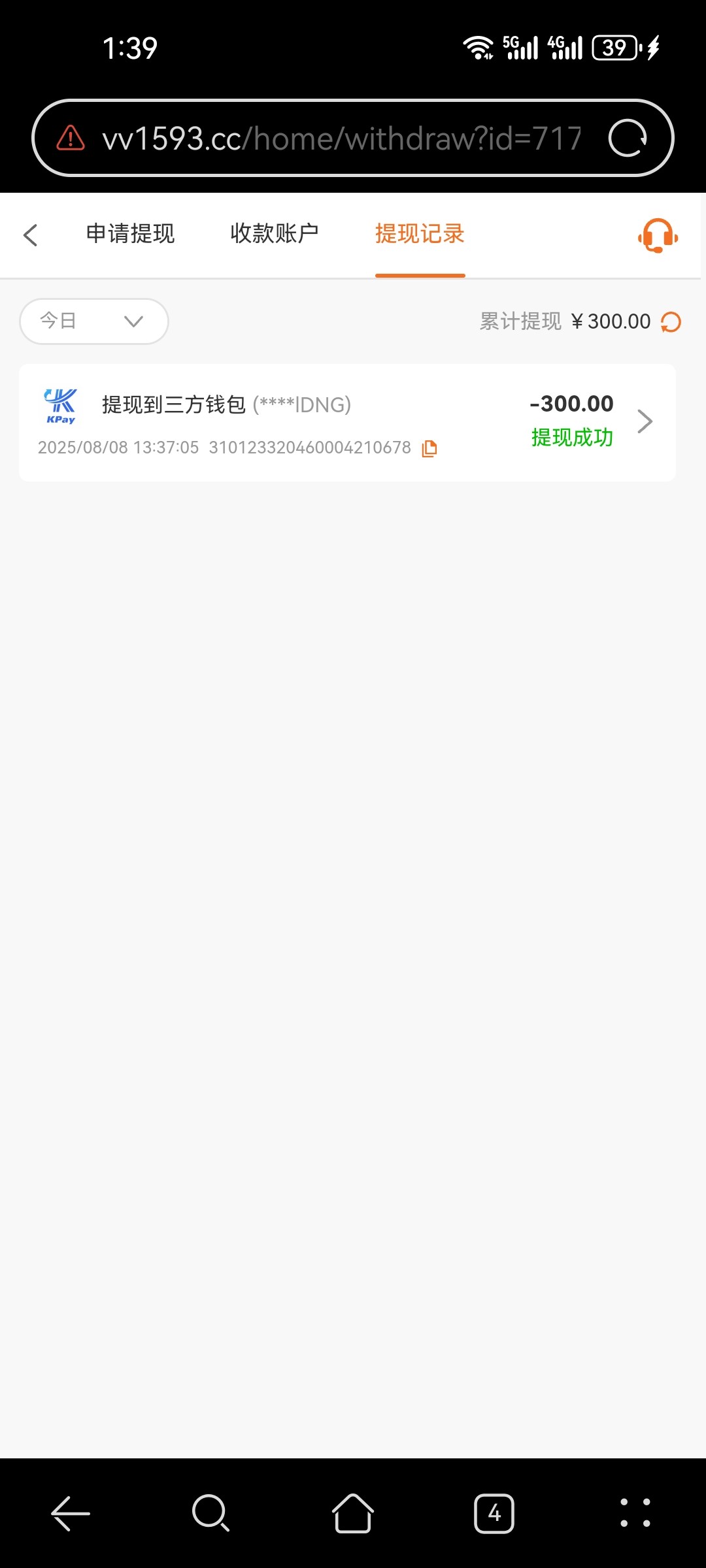Open the browser's more options menu
Screen dimensions: 706x1568
click(x=635, y=1513)
